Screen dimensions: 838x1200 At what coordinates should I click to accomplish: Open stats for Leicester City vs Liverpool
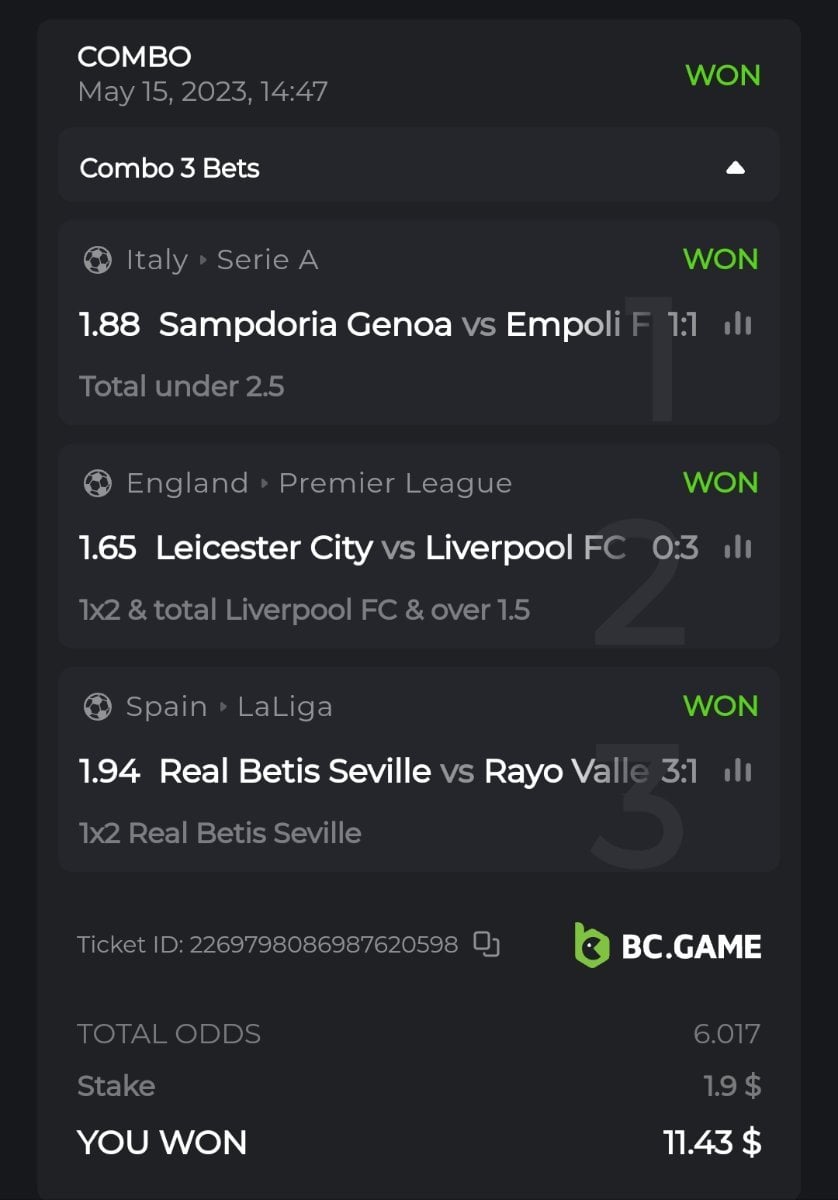click(738, 547)
